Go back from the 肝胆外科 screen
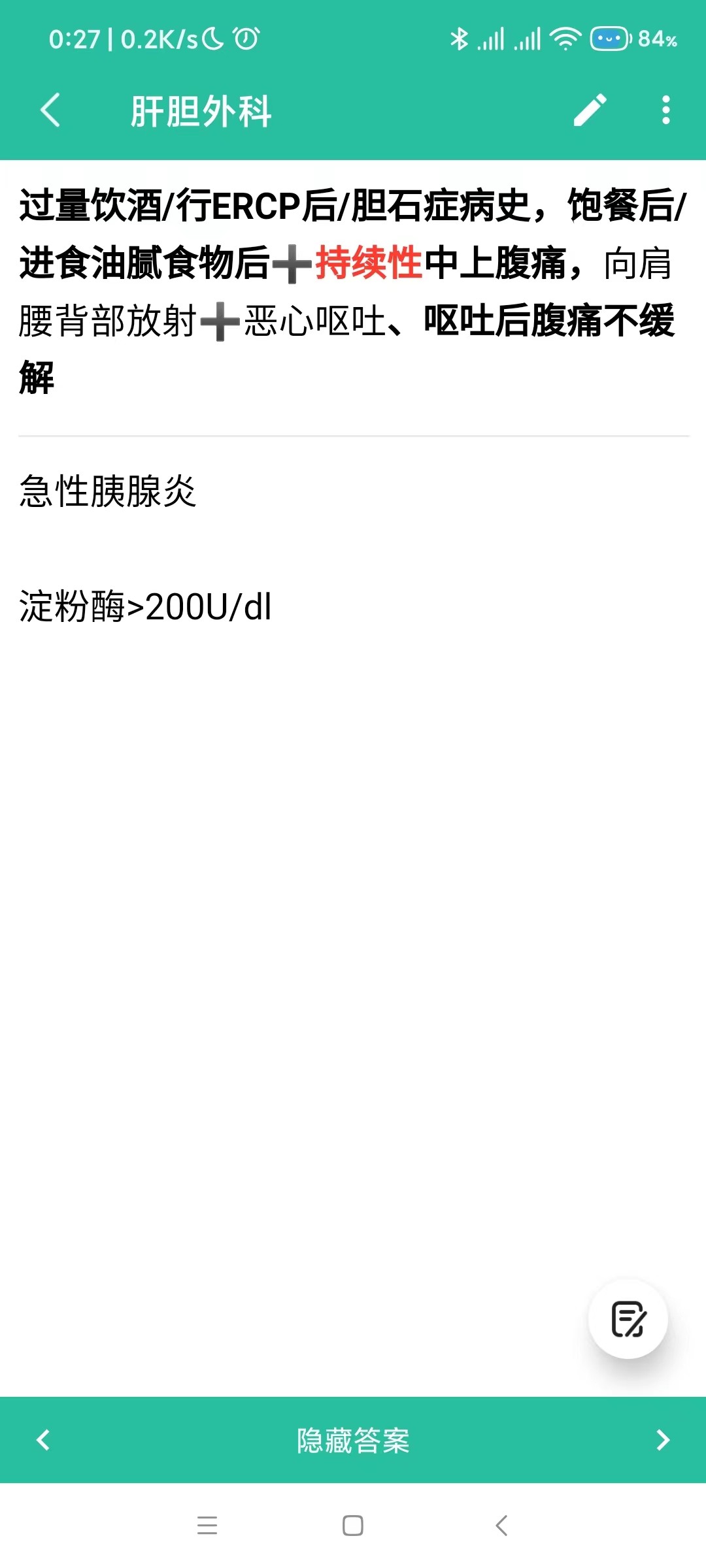This screenshot has width=706, height=1568. [x=50, y=110]
